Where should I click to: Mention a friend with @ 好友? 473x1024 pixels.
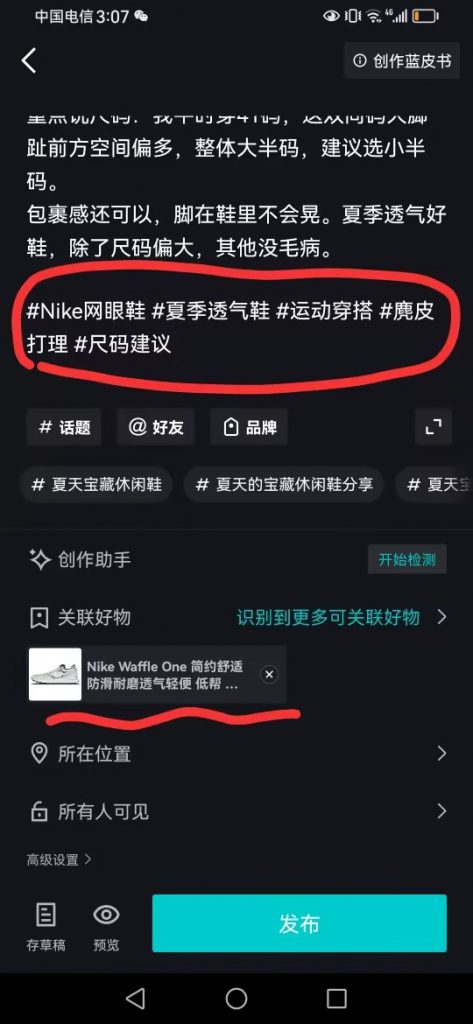[156, 427]
